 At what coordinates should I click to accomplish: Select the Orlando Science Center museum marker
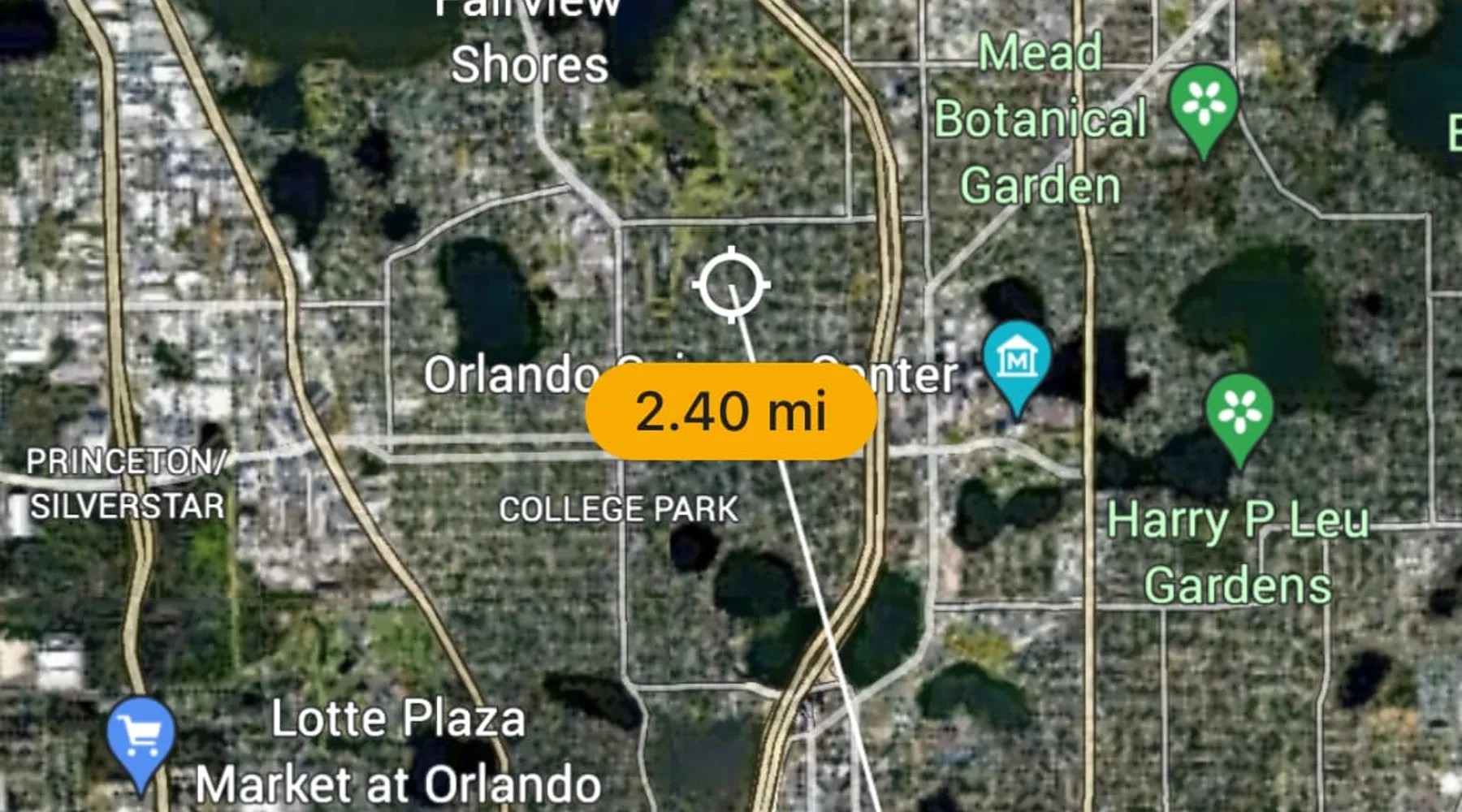pyautogui.click(x=1016, y=360)
